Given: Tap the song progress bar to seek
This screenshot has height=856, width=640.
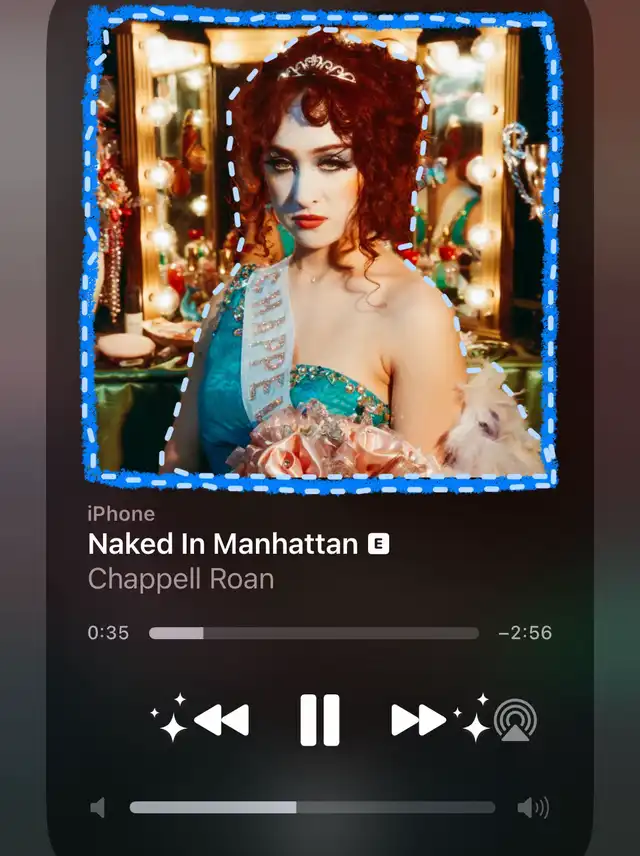Looking at the screenshot, I should coord(314,633).
